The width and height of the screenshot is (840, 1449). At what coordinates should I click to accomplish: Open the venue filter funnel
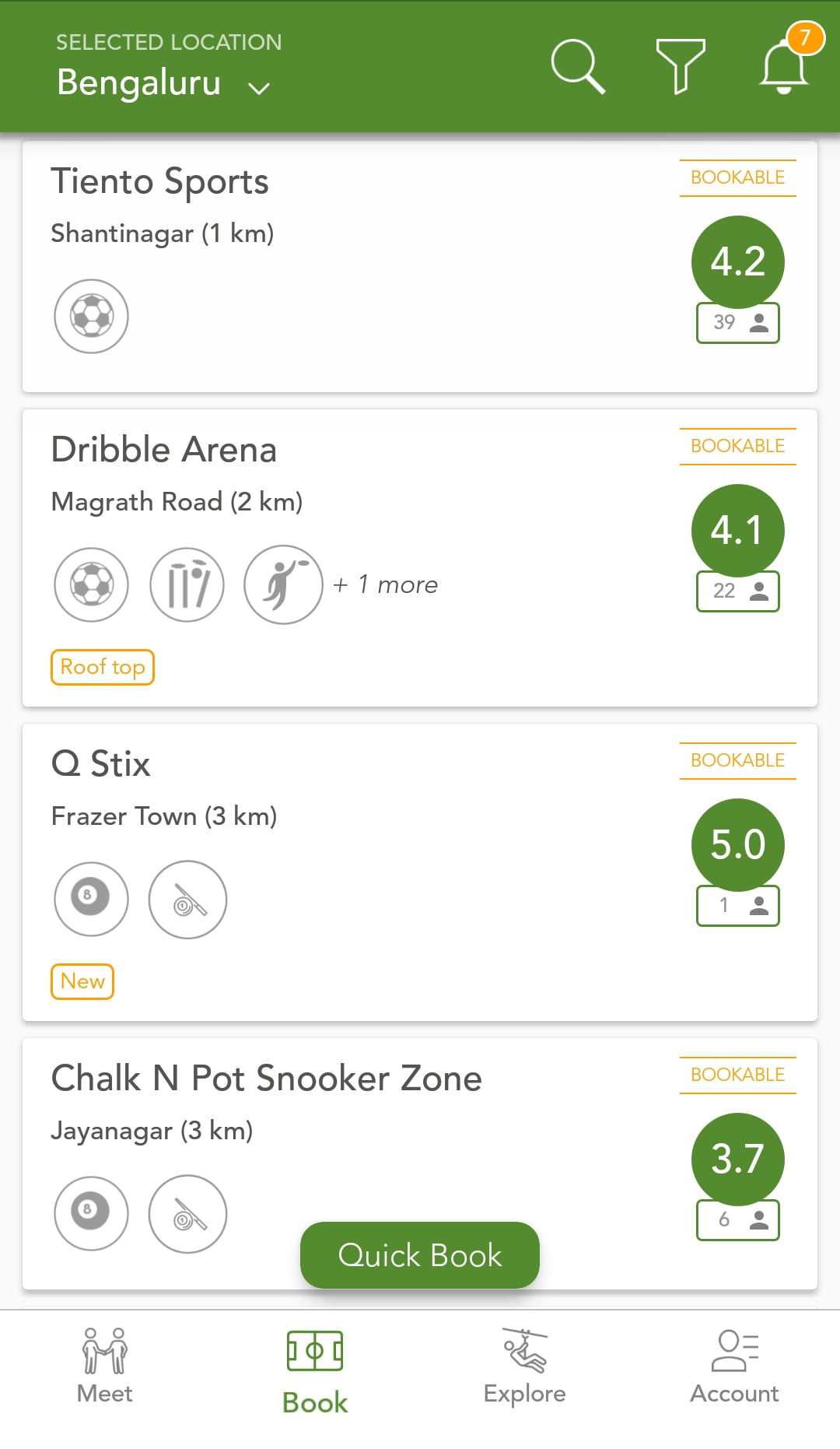[x=681, y=67]
